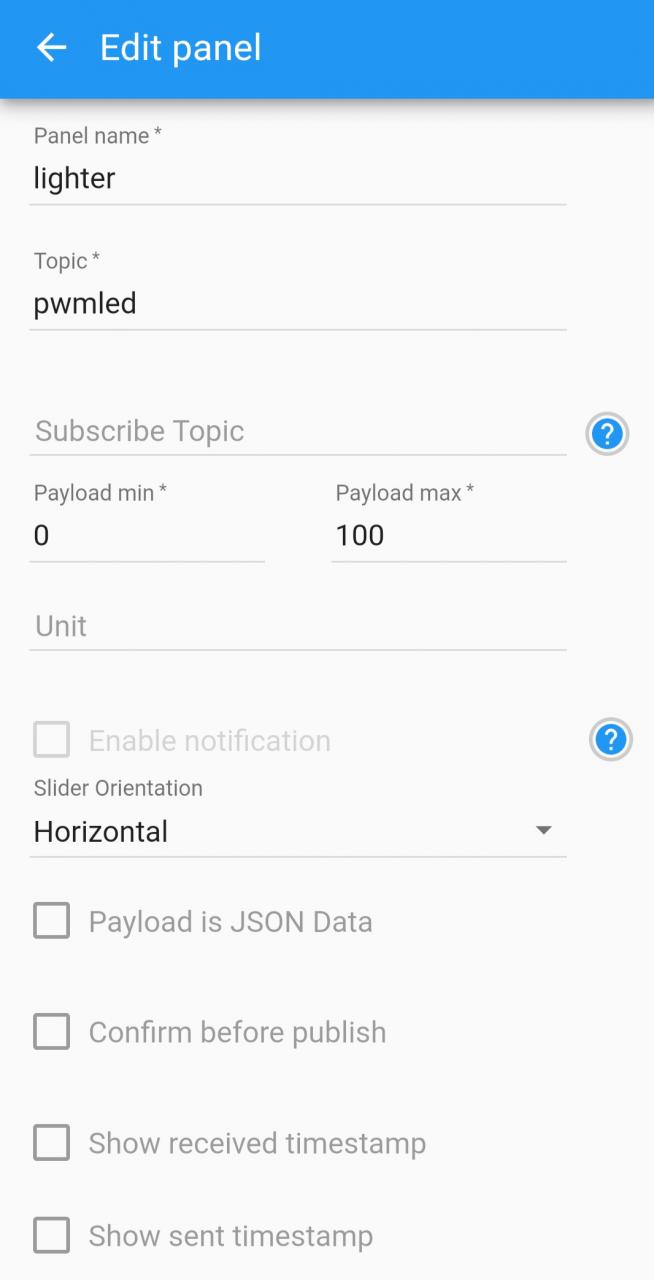Expand the Slider Orientation dropdown
The height and width of the screenshot is (1280, 654).
click(298, 831)
